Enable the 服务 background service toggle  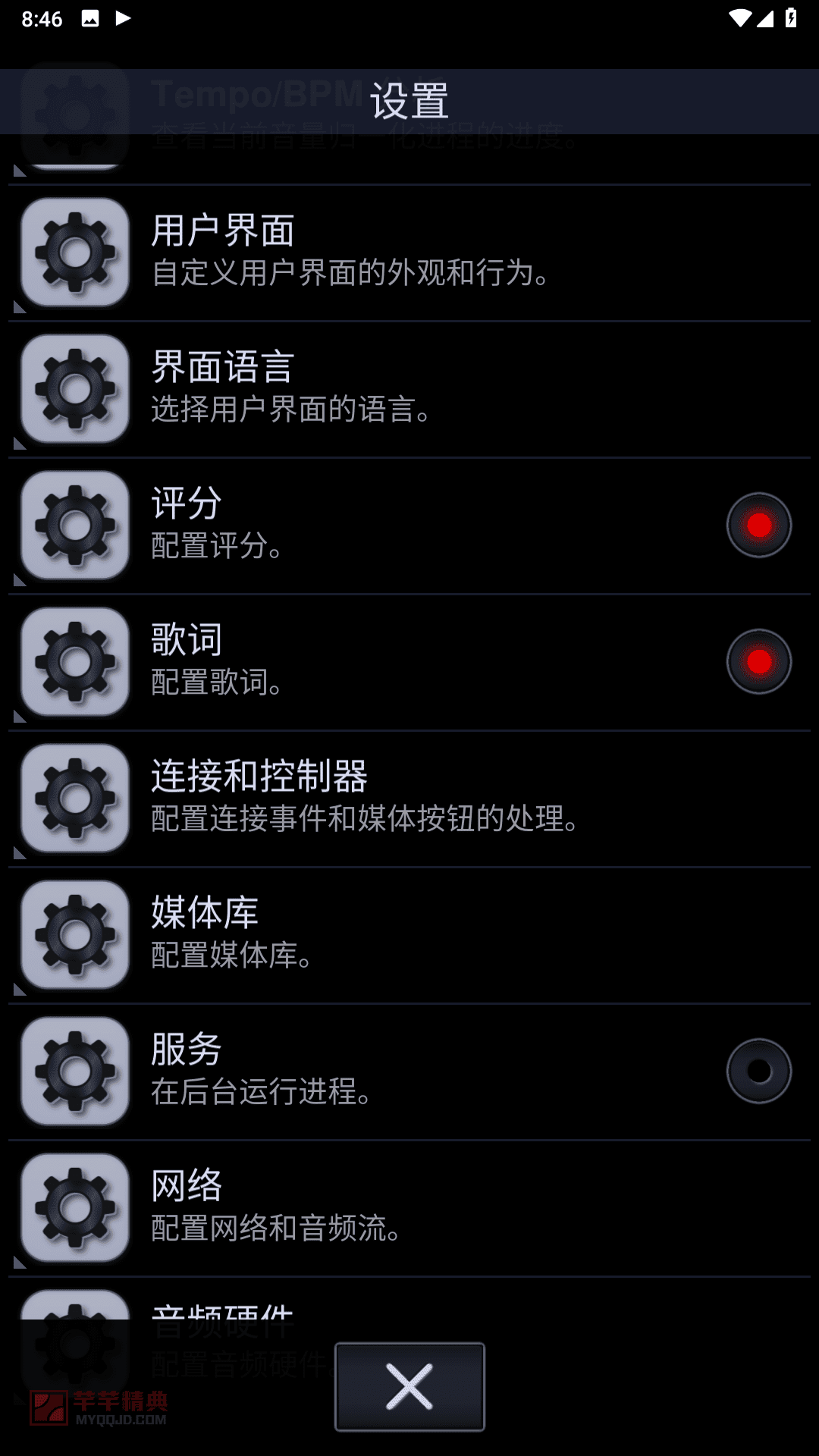(x=758, y=1072)
